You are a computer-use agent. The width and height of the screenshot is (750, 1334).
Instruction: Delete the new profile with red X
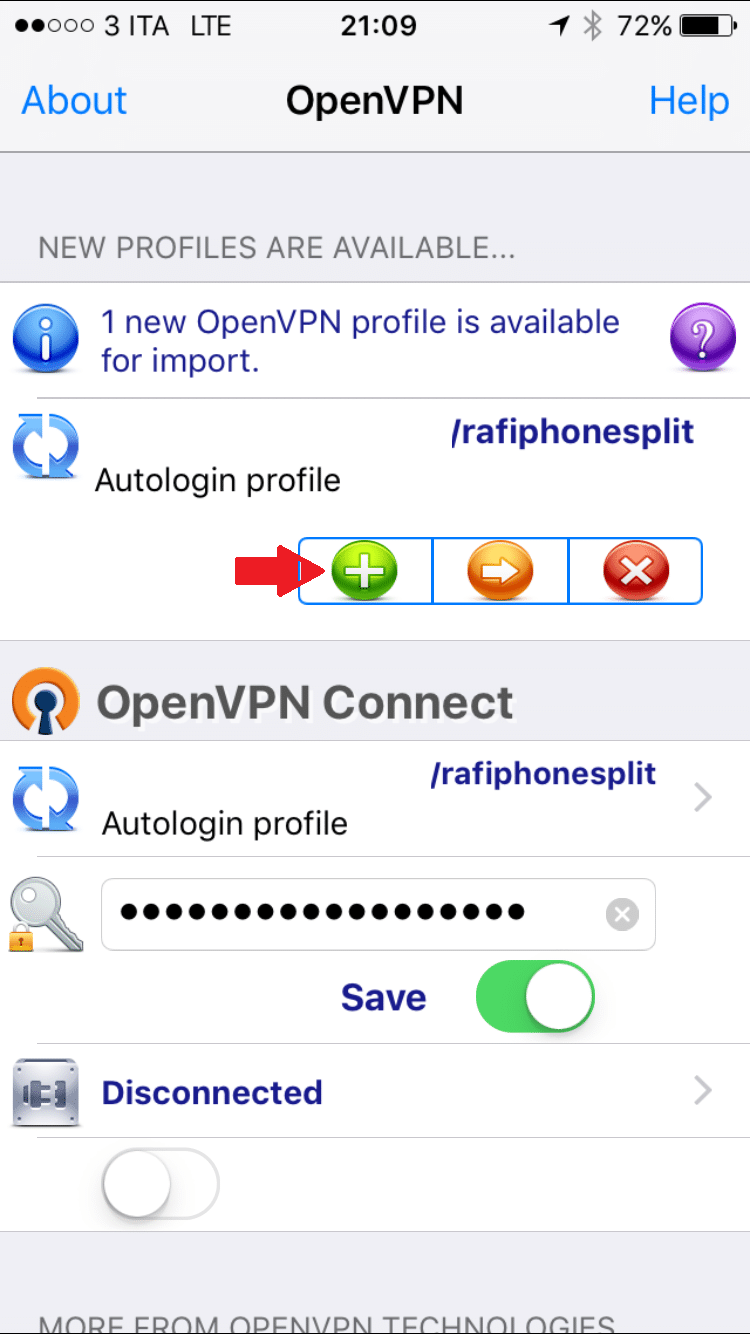click(636, 571)
